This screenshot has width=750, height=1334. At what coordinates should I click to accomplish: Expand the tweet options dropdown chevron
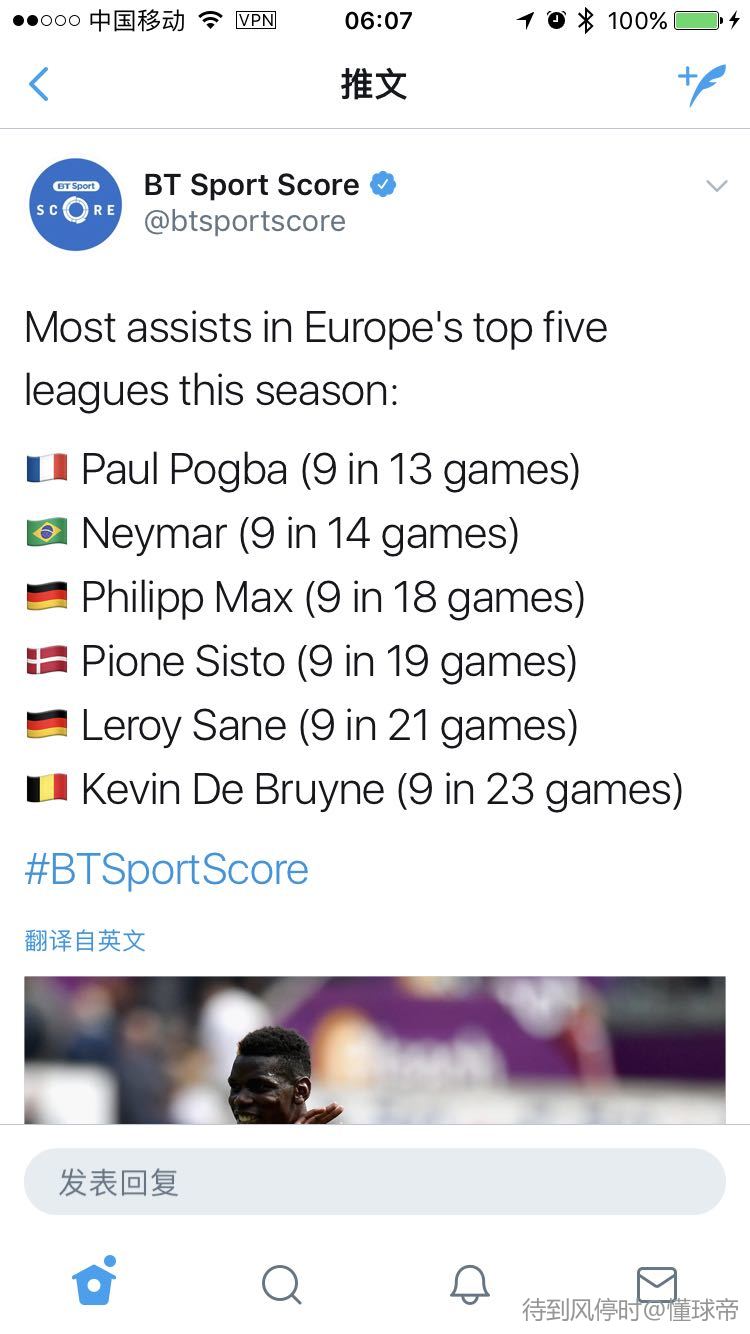point(716,186)
